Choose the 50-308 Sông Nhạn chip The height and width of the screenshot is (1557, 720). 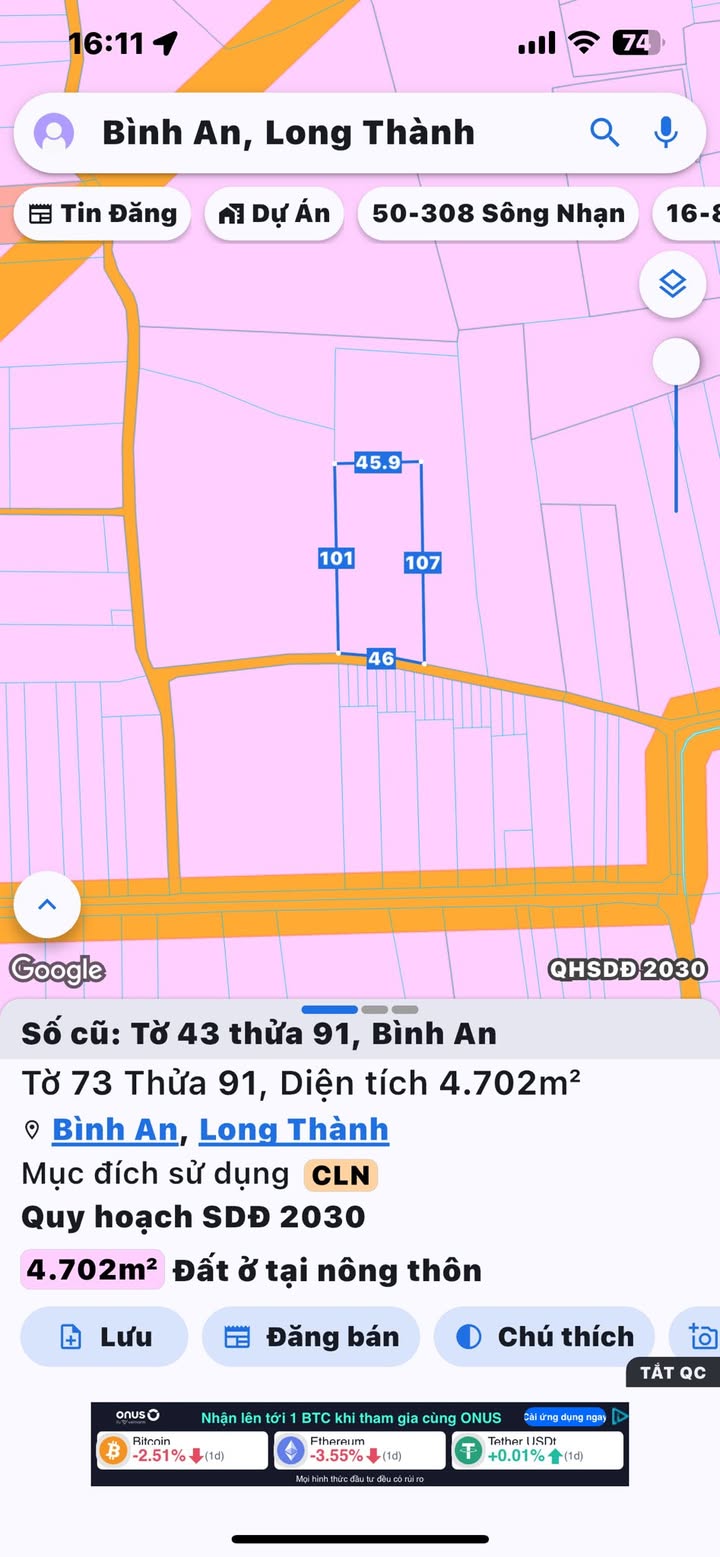(498, 213)
